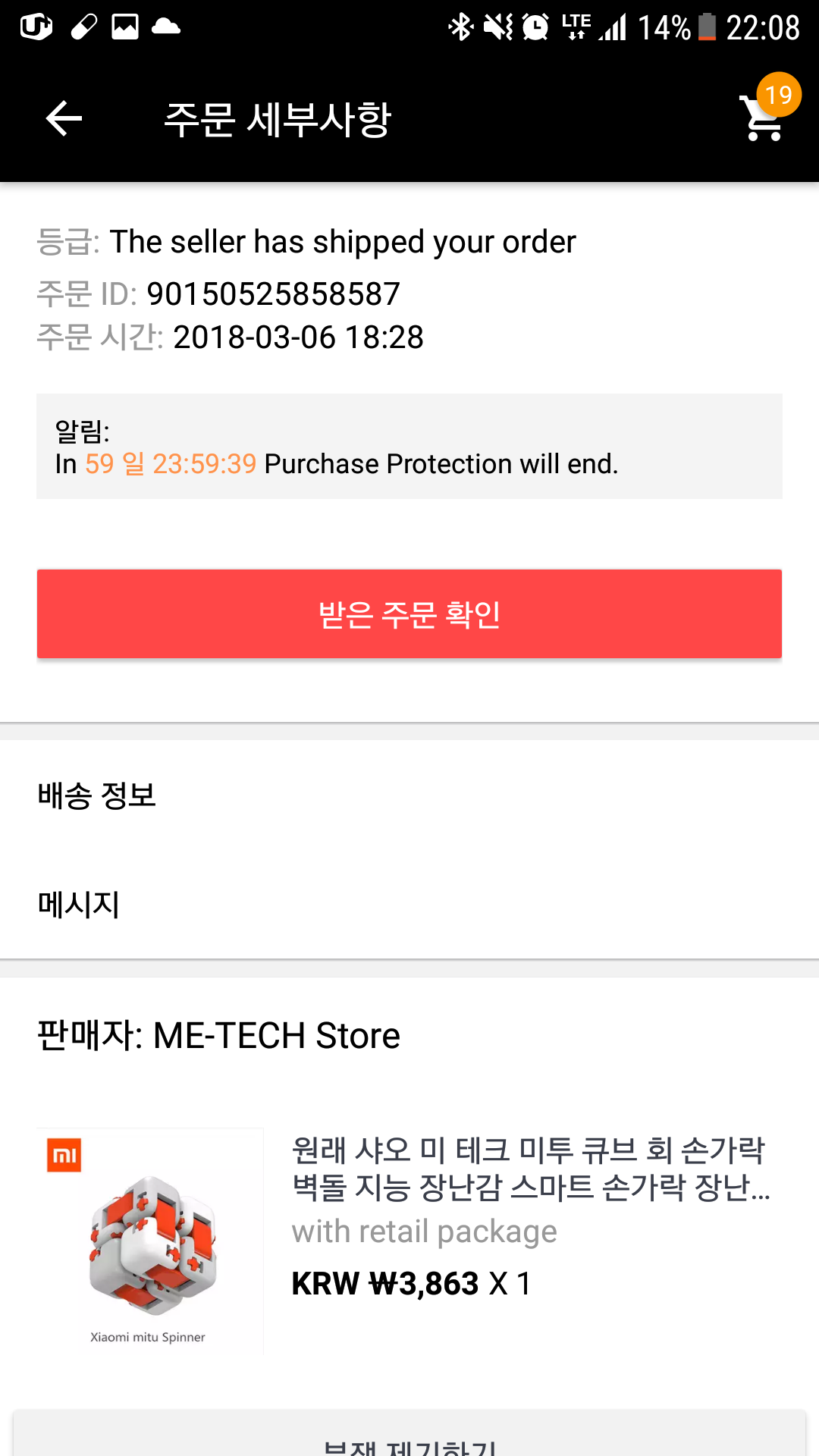The height and width of the screenshot is (1456, 819).
Task: Tap the red 받은 주문 확인 button
Action: tap(409, 613)
